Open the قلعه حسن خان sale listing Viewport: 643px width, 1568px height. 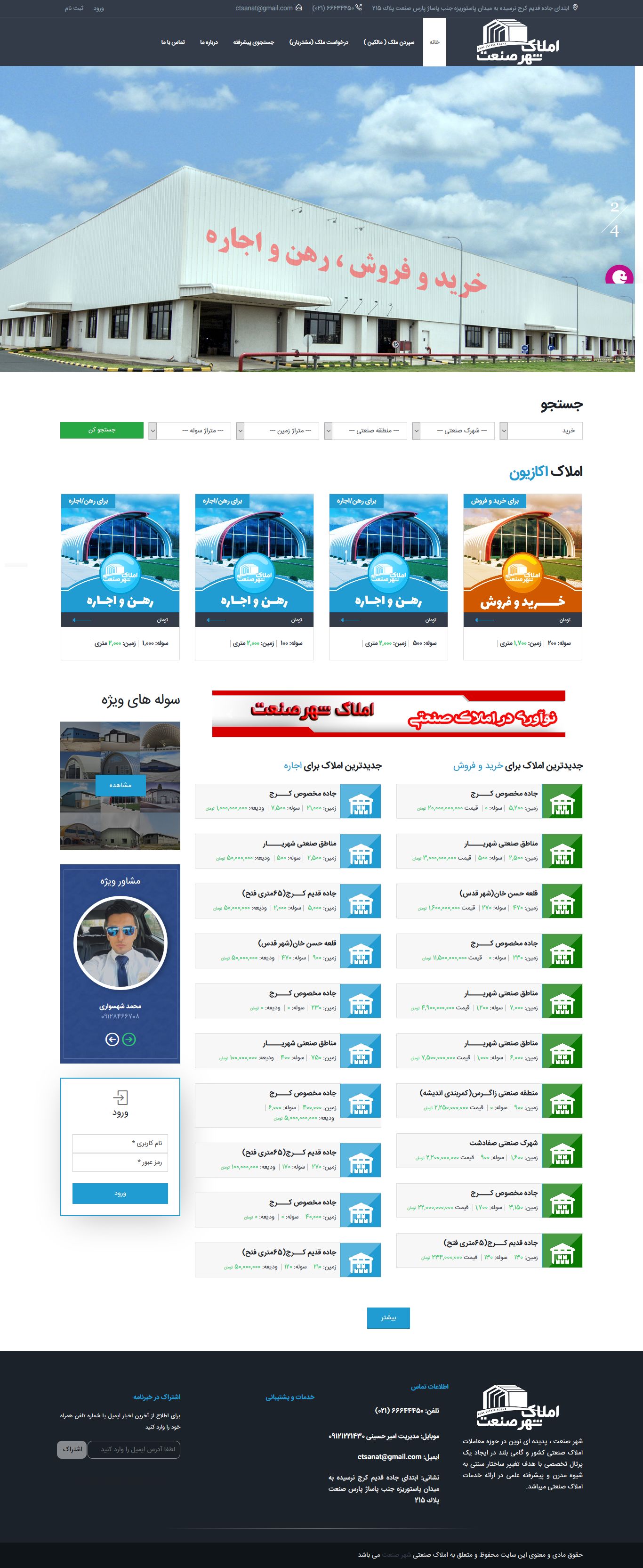(498, 893)
